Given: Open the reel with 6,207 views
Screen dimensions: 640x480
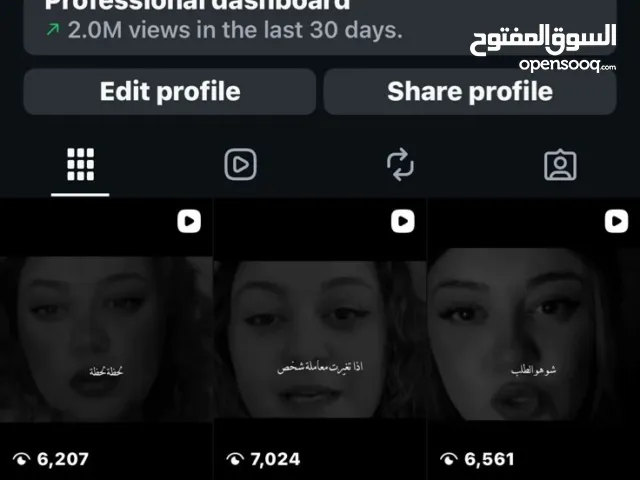Looking at the screenshot, I should coord(105,340).
